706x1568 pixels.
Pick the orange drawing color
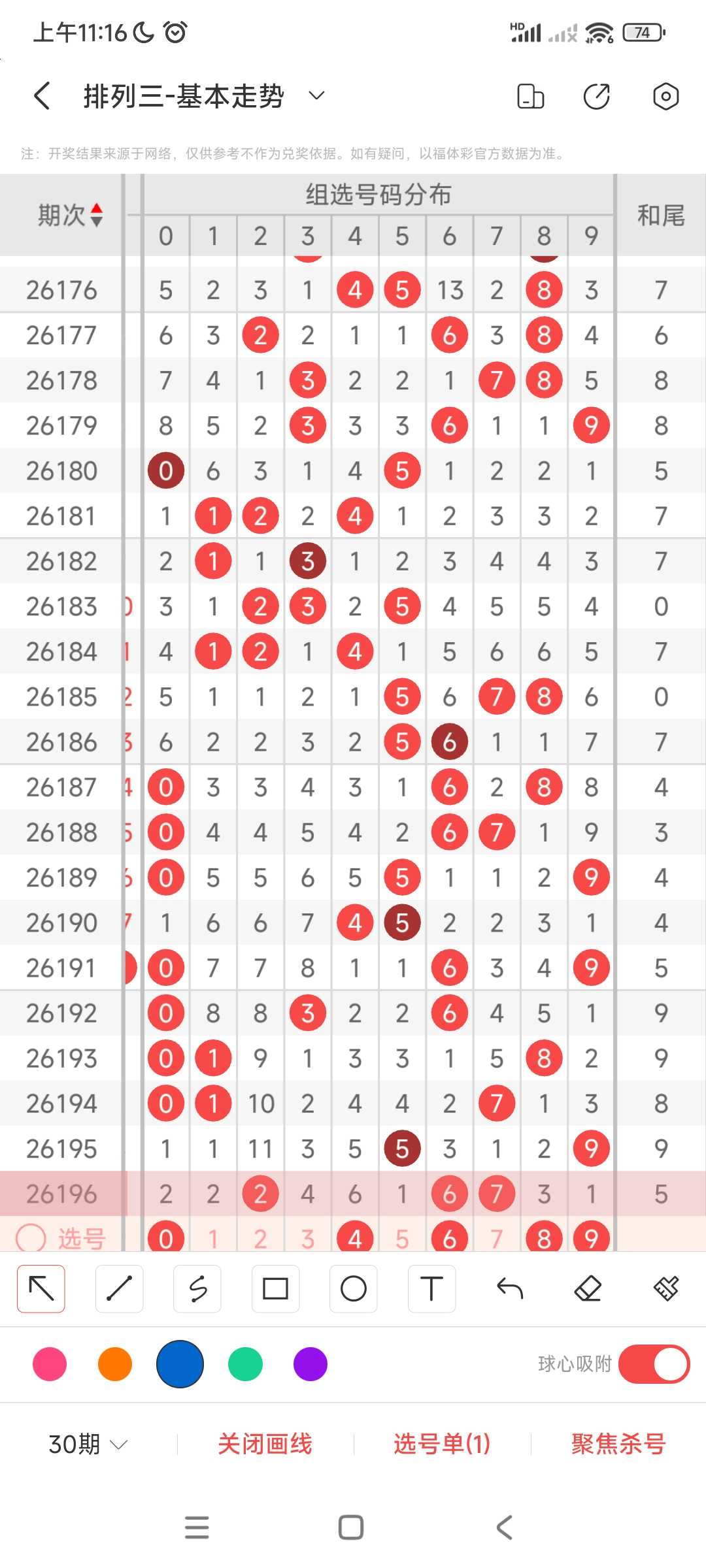(115, 1364)
